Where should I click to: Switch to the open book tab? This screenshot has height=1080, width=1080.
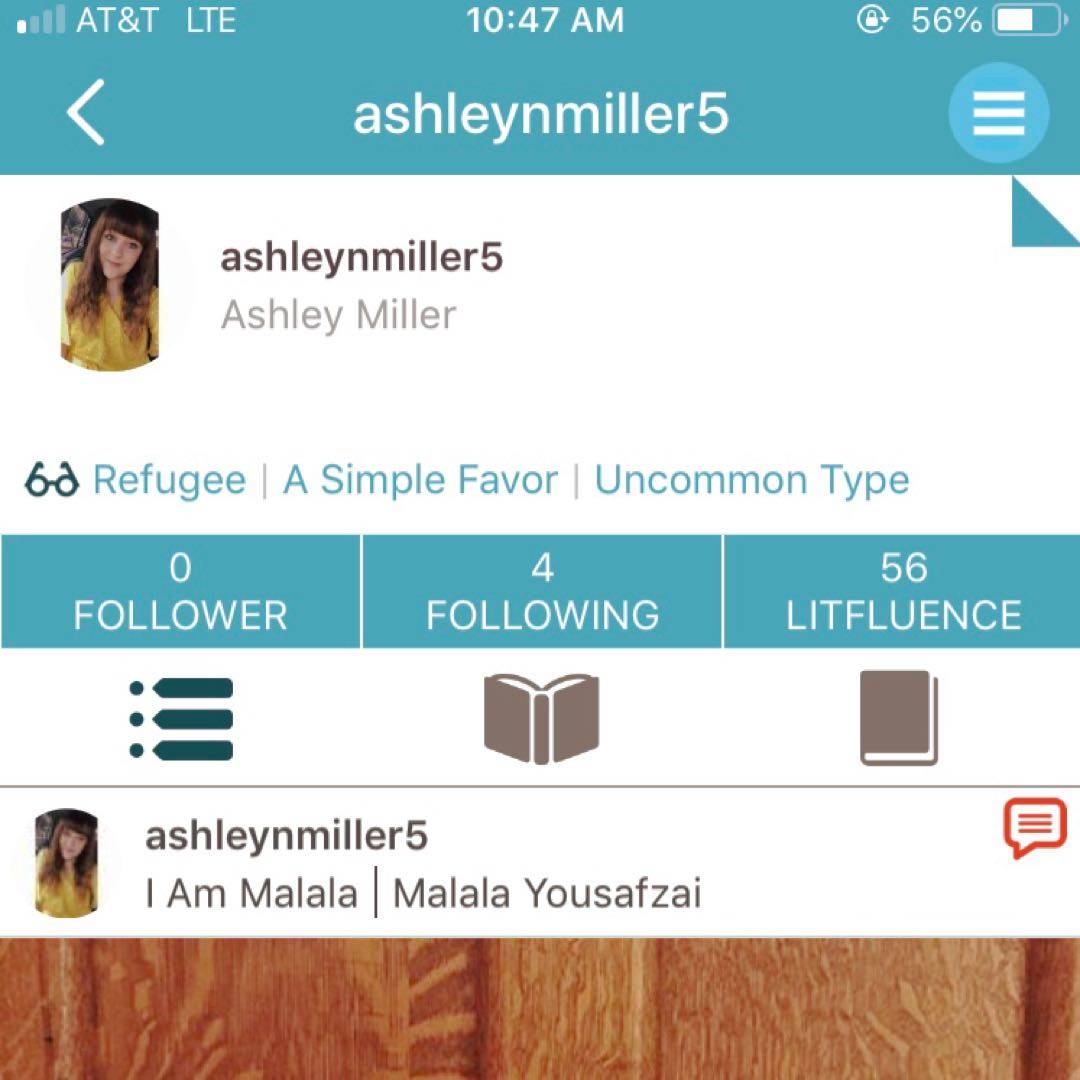click(x=541, y=718)
